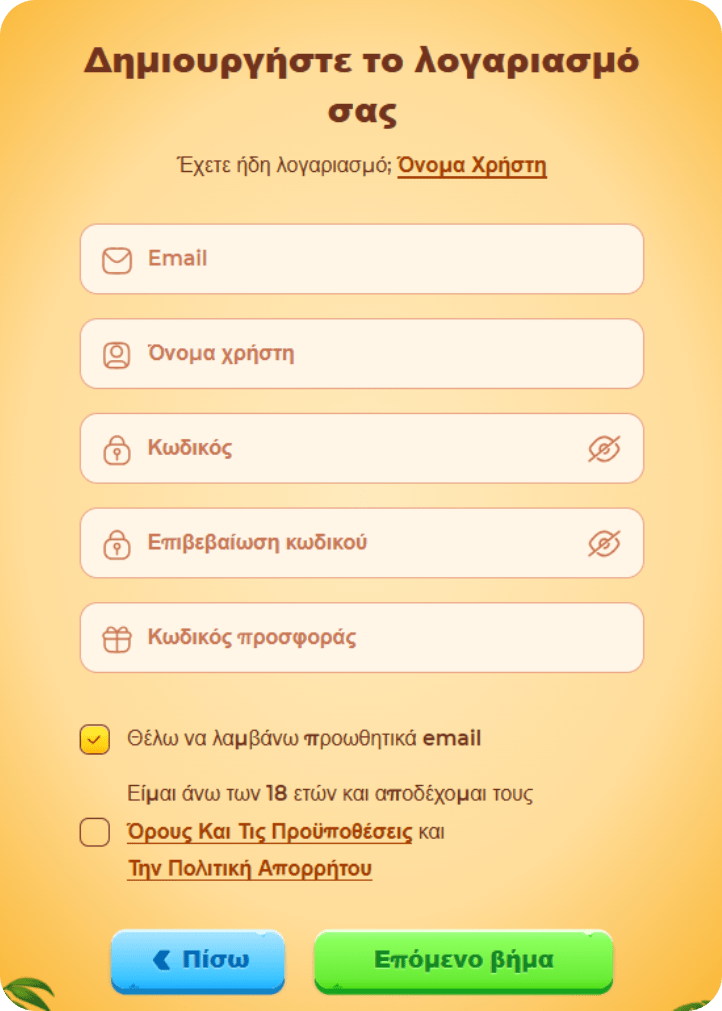The width and height of the screenshot is (722, 1011).
Task: Uncheck the promotional emails checkbox
Action: point(95,740)
